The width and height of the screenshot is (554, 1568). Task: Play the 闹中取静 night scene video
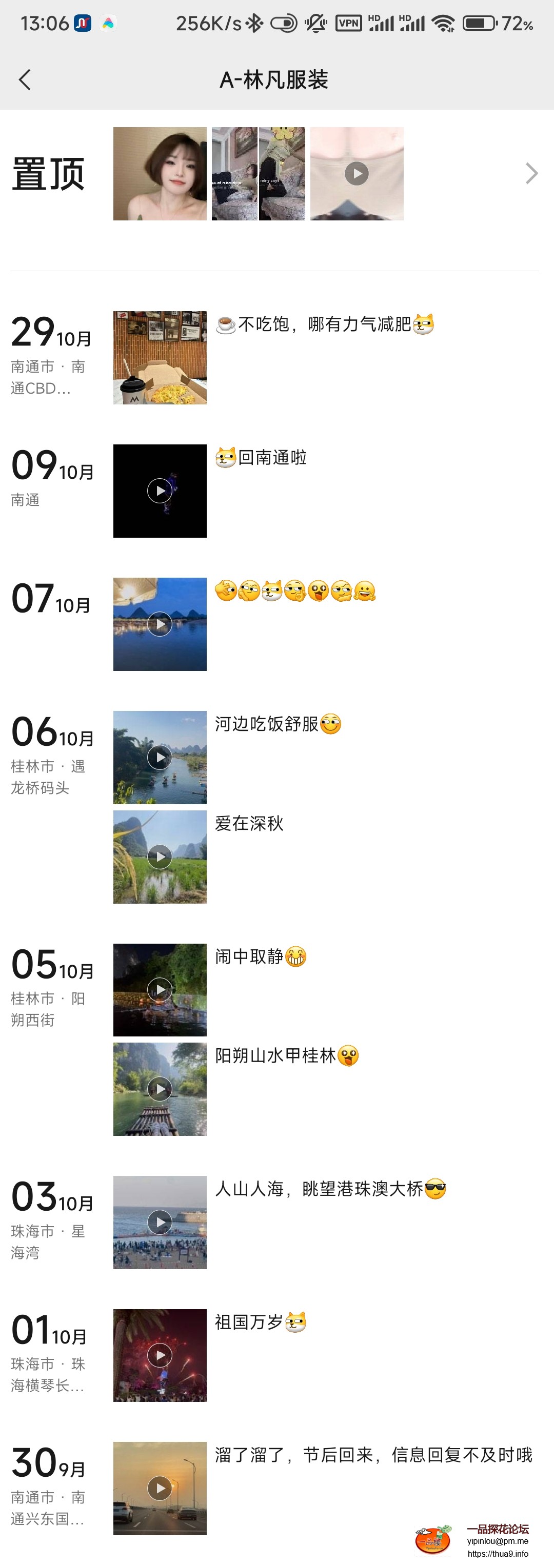pos(160,990)
